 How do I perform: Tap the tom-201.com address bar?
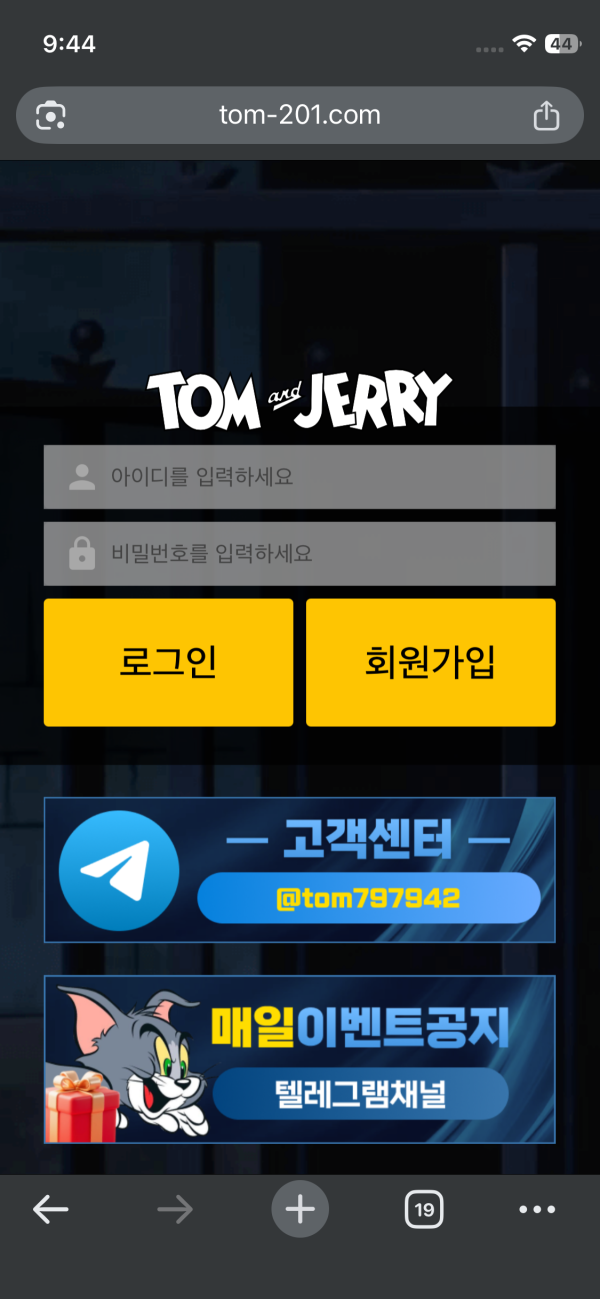coord(300,115)
